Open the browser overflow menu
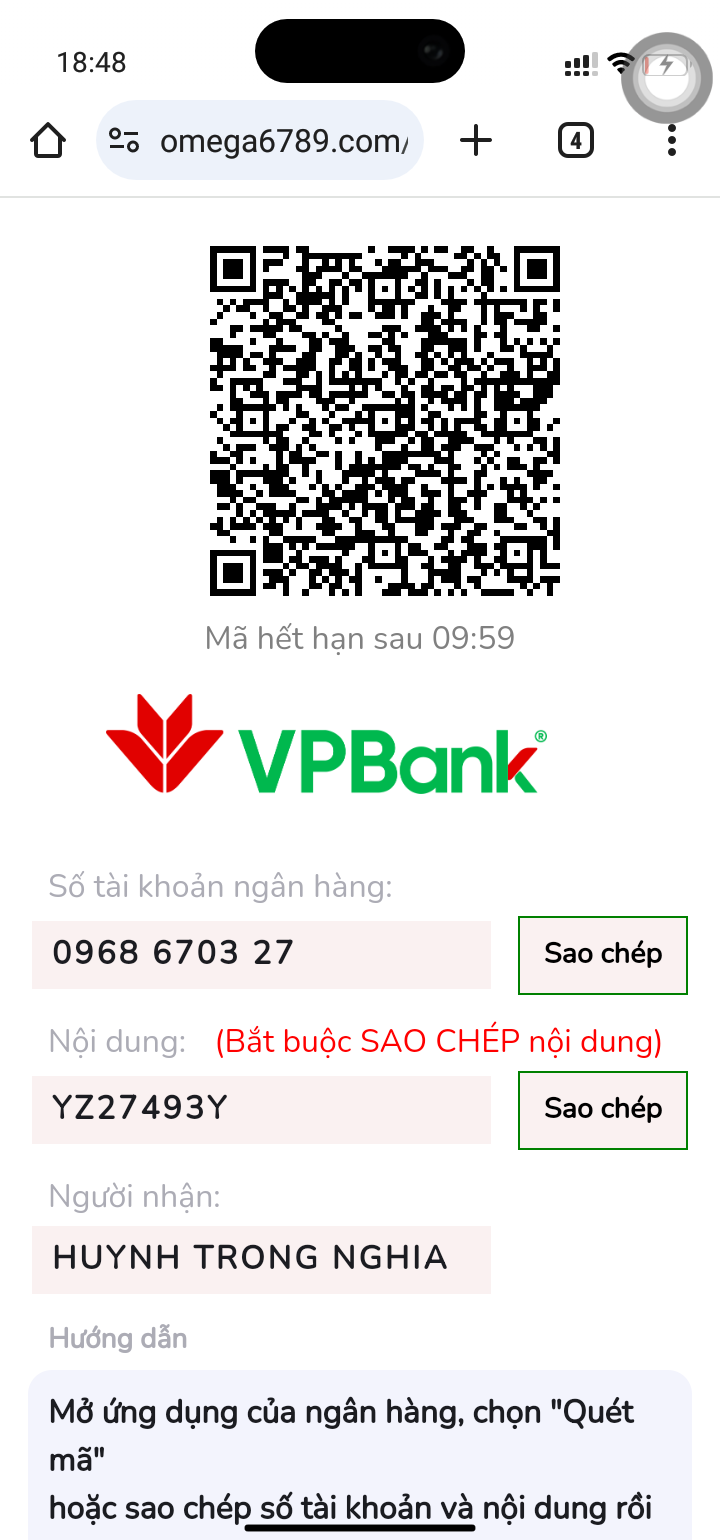 coord(672,141)
